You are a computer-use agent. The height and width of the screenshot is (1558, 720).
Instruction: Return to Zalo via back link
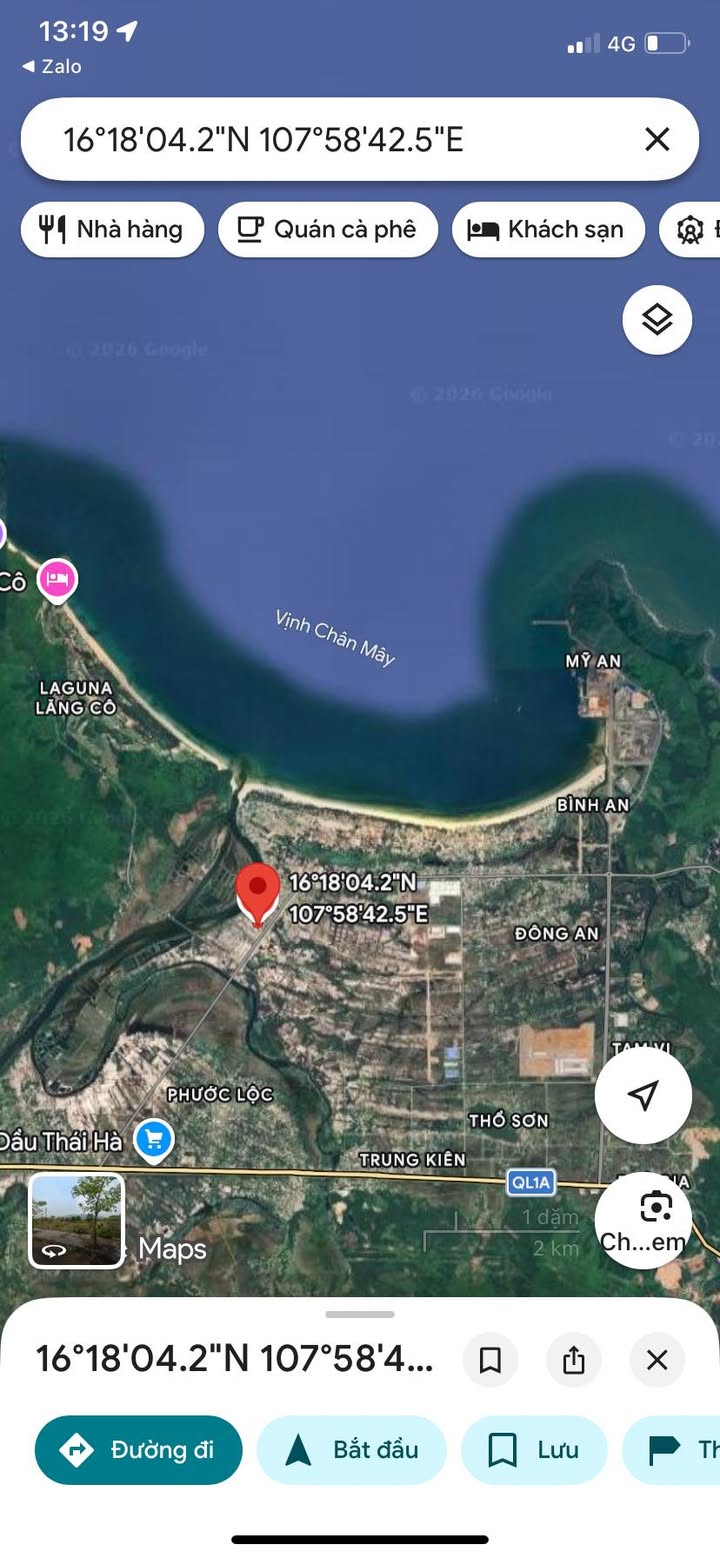[52, 66]
